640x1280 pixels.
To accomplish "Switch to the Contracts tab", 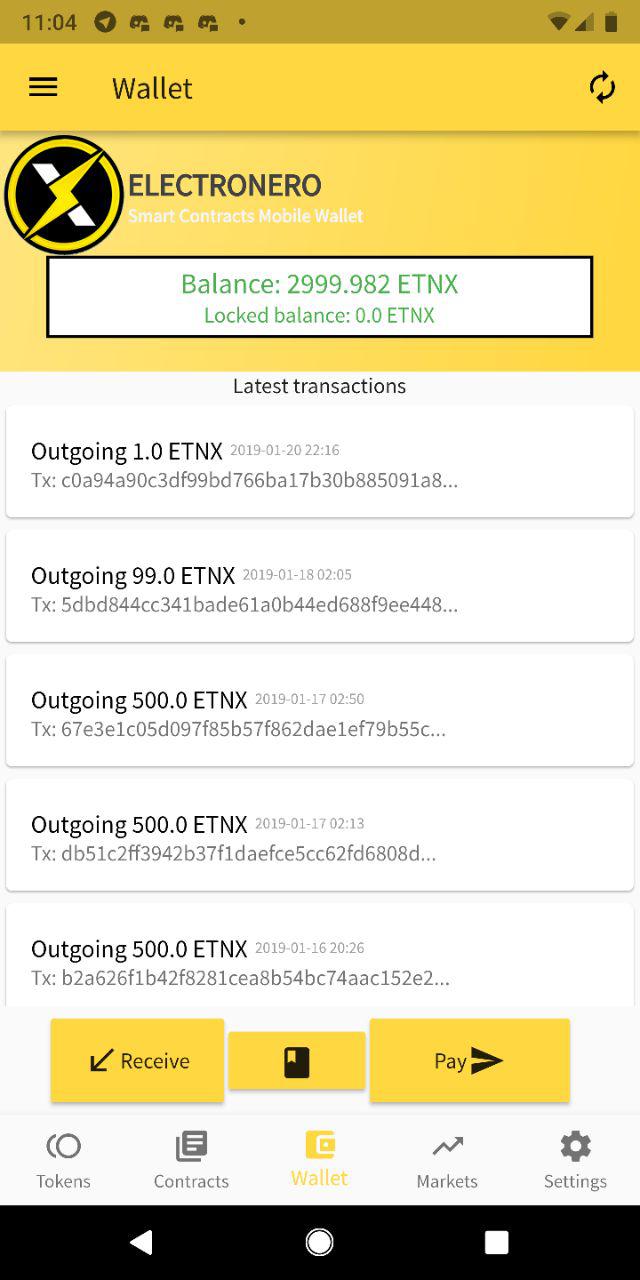I will pos(191,1160).
